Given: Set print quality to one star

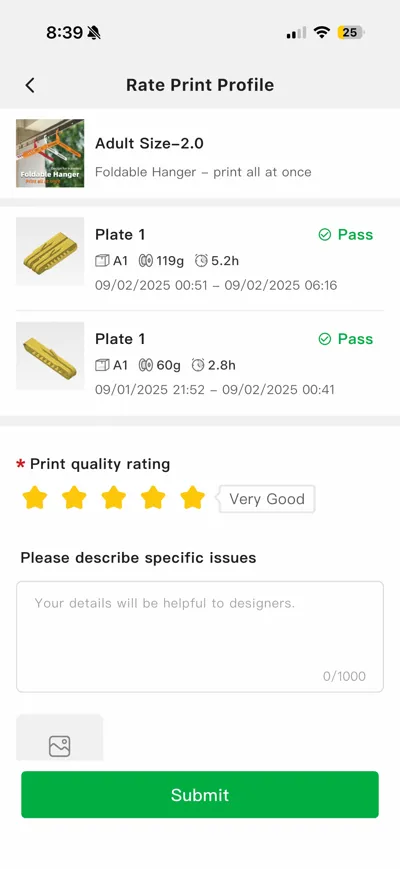Looking at the screenshot, I should [34, 498].
